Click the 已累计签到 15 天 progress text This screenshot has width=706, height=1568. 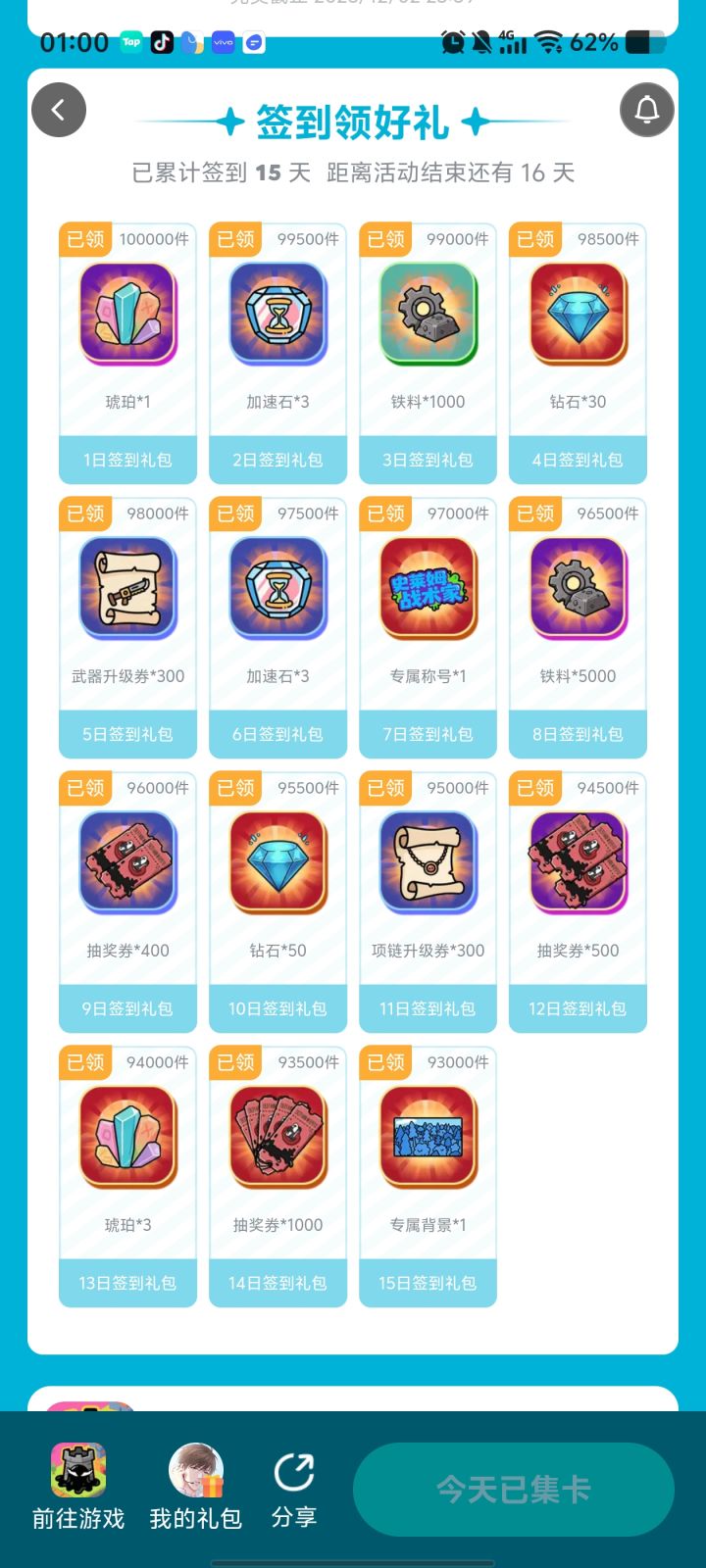coord(353,173)
